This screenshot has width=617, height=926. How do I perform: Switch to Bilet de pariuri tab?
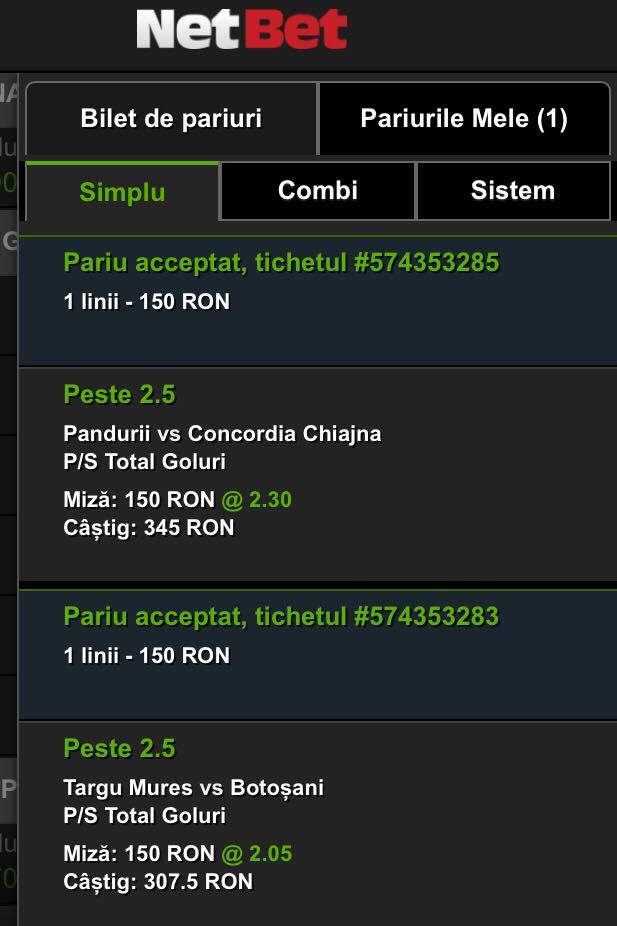171,119
